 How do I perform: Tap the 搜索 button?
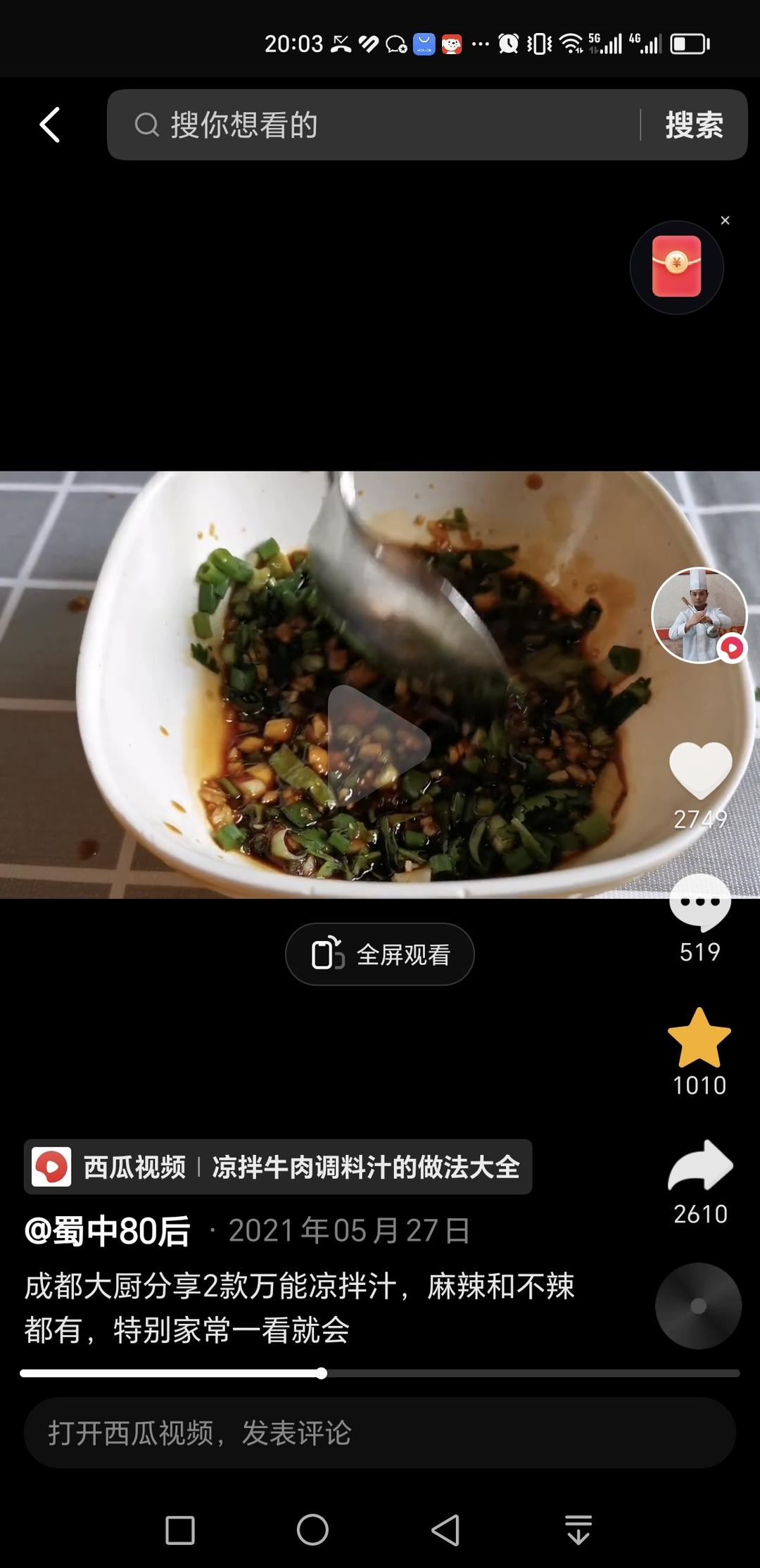(694, 125)
